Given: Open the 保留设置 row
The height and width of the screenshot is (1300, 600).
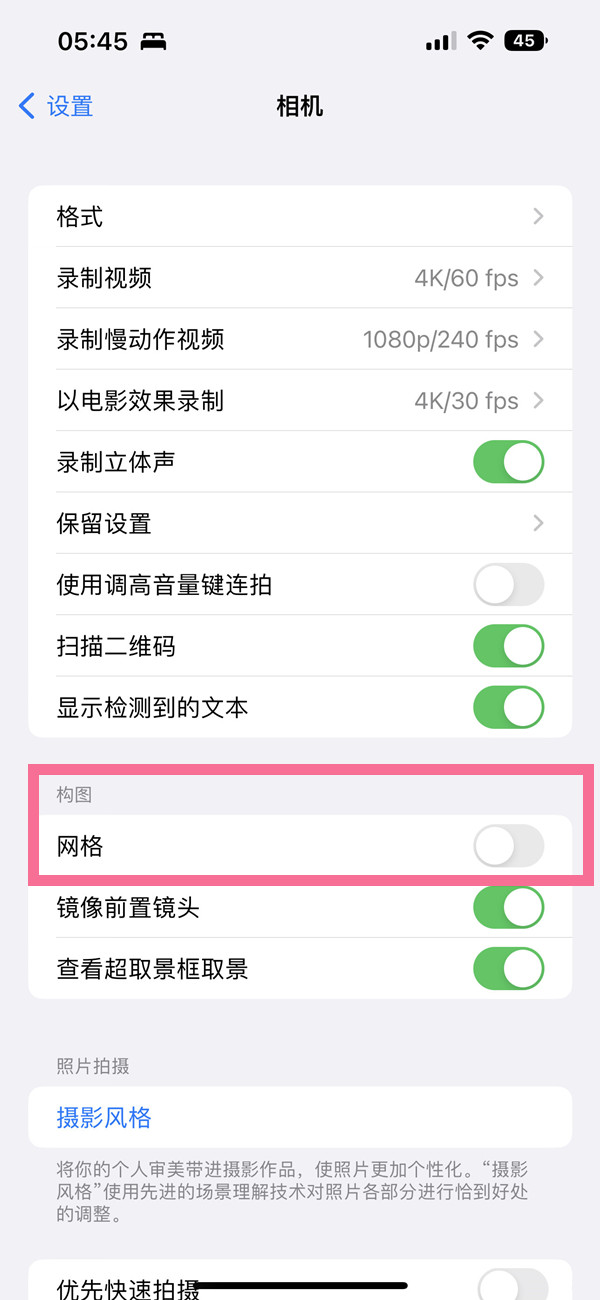Looking at the screenshot, I should pyautogui.click(x=300, y=523).
